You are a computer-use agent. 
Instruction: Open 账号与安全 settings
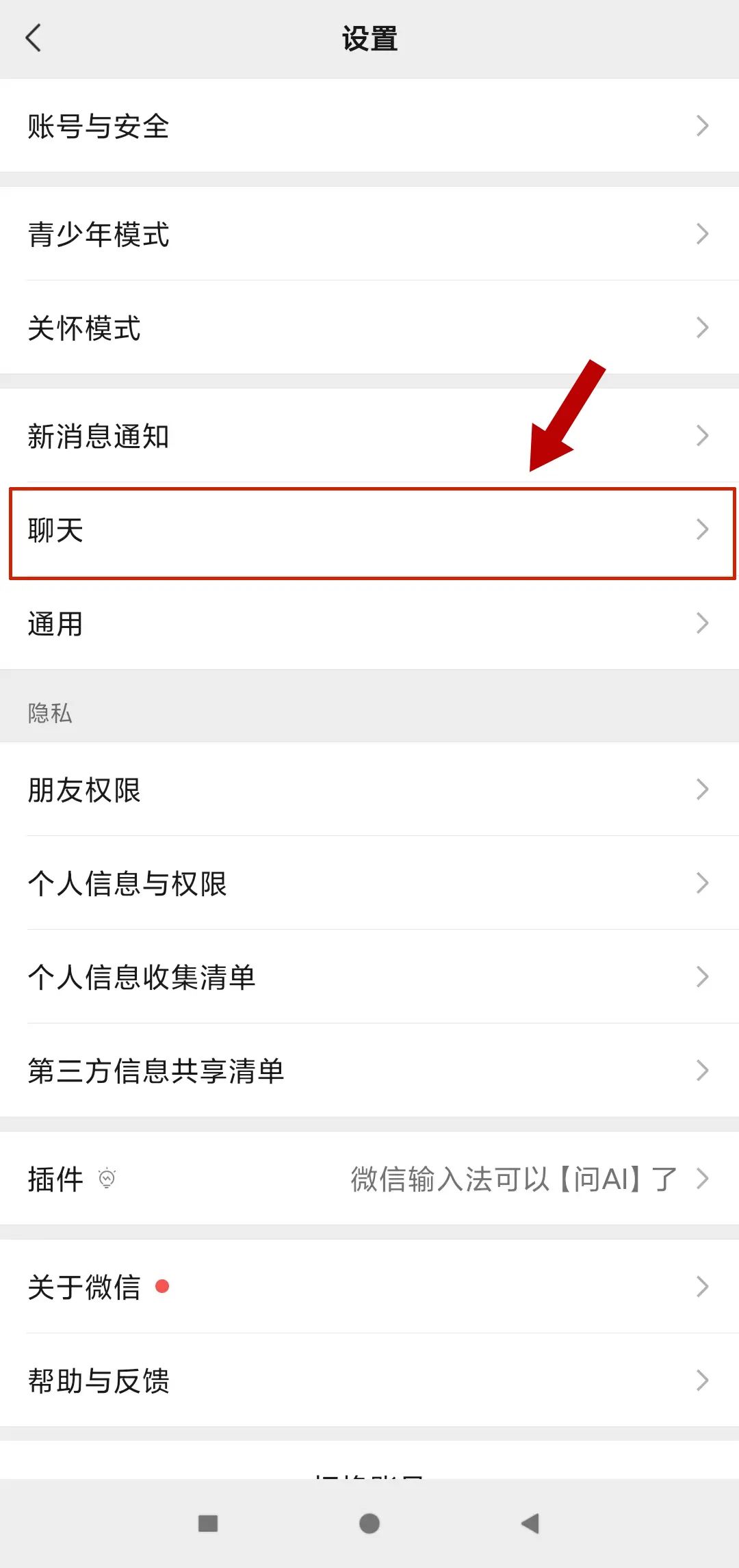click(x=369, y=126)
